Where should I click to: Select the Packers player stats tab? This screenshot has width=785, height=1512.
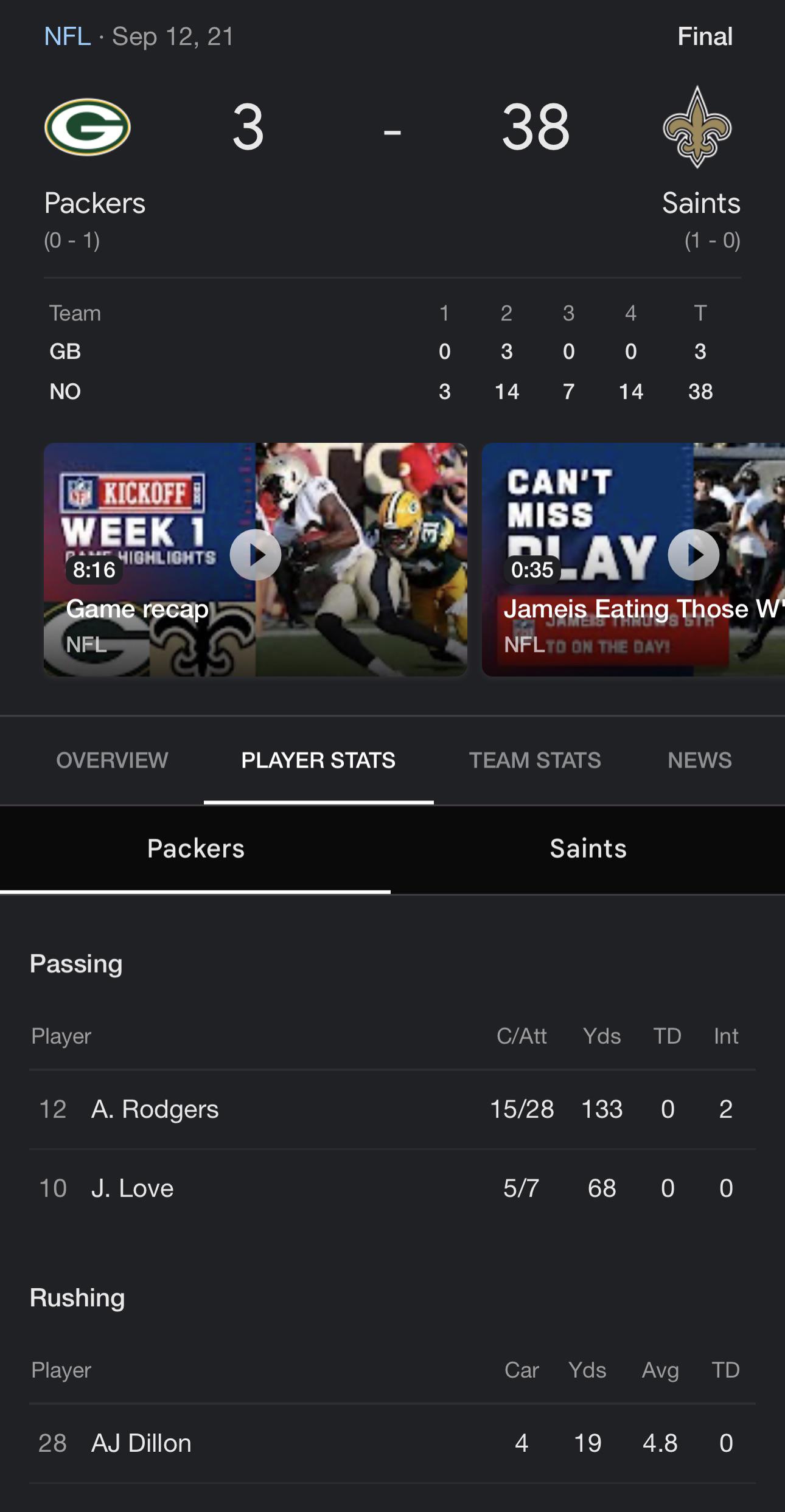(195, 849)
